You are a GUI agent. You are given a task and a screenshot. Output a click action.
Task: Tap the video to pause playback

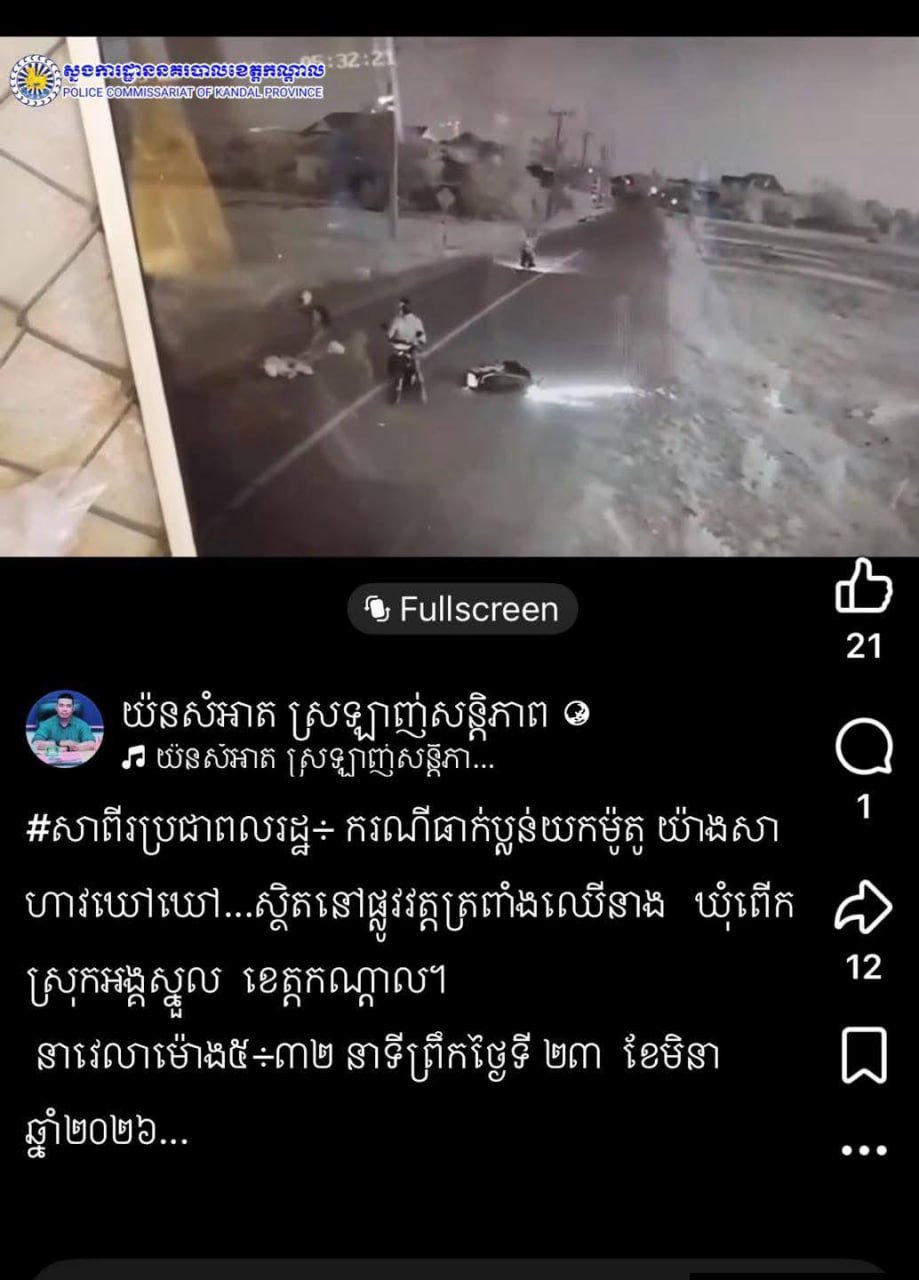click(x=460, y=300)
